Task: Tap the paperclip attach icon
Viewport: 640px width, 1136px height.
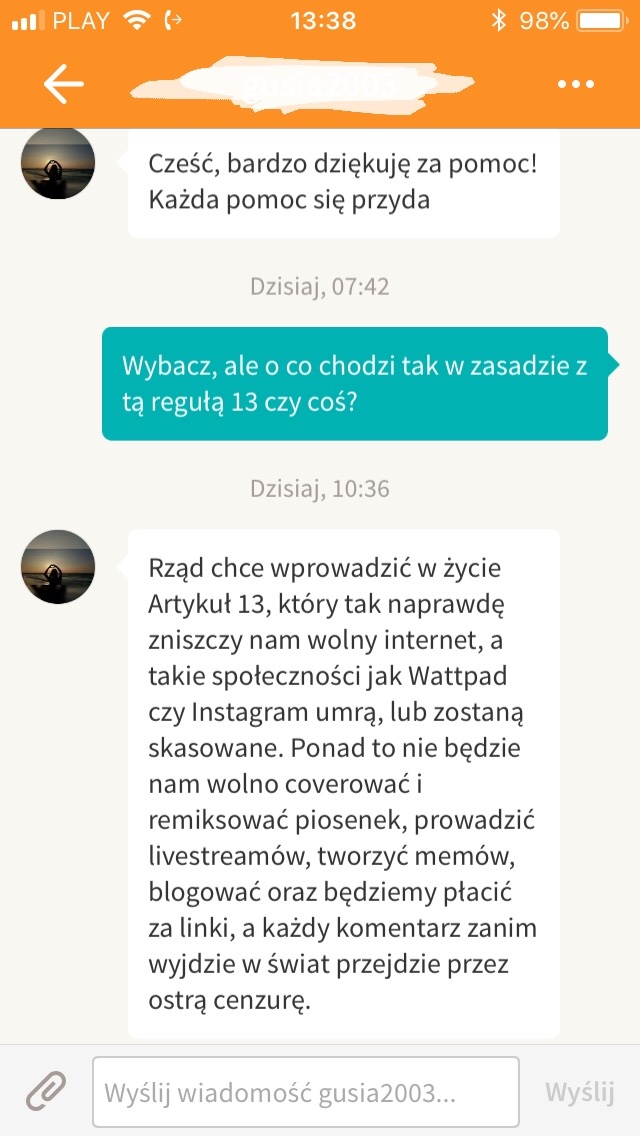Action: coord(46,1091)
